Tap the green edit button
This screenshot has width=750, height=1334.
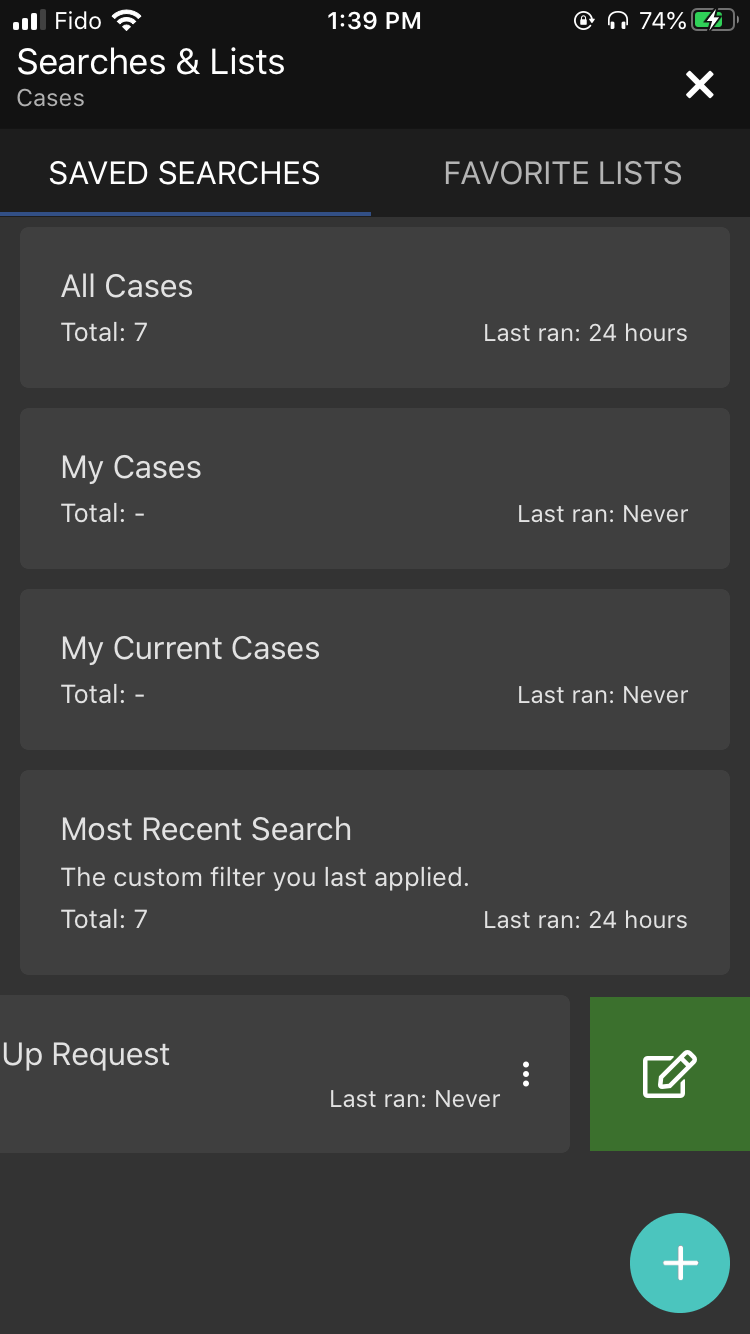[x=670, y=1074]
